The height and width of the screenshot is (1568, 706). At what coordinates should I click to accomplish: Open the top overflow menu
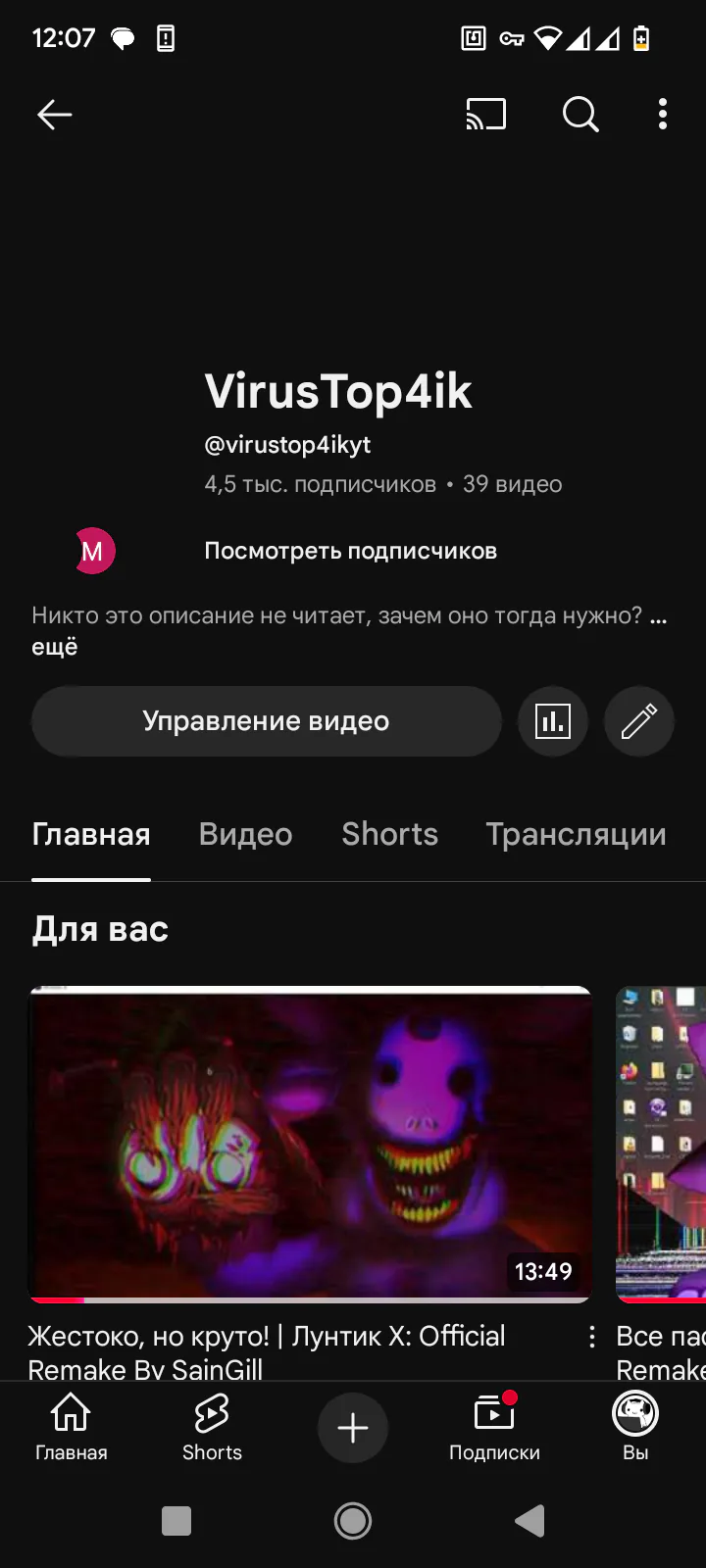[663, 115]
